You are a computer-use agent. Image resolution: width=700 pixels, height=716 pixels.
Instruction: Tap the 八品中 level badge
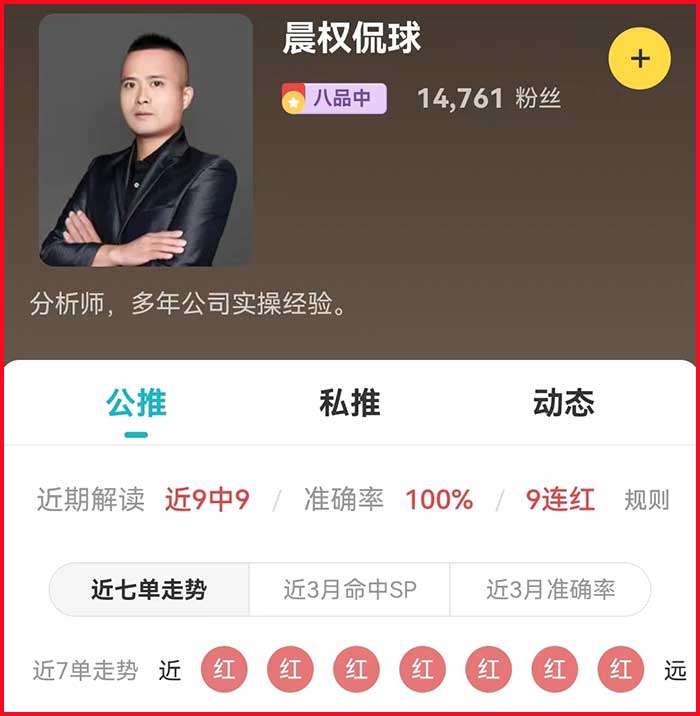pyautogui.click(x=334, y=99)
